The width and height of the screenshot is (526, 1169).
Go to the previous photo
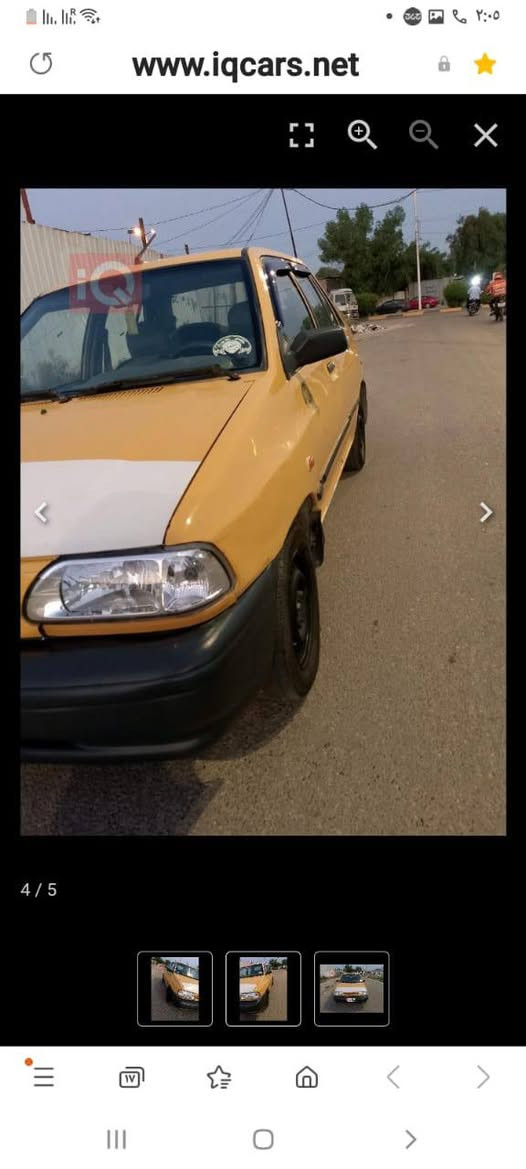[x=42, y=512]
